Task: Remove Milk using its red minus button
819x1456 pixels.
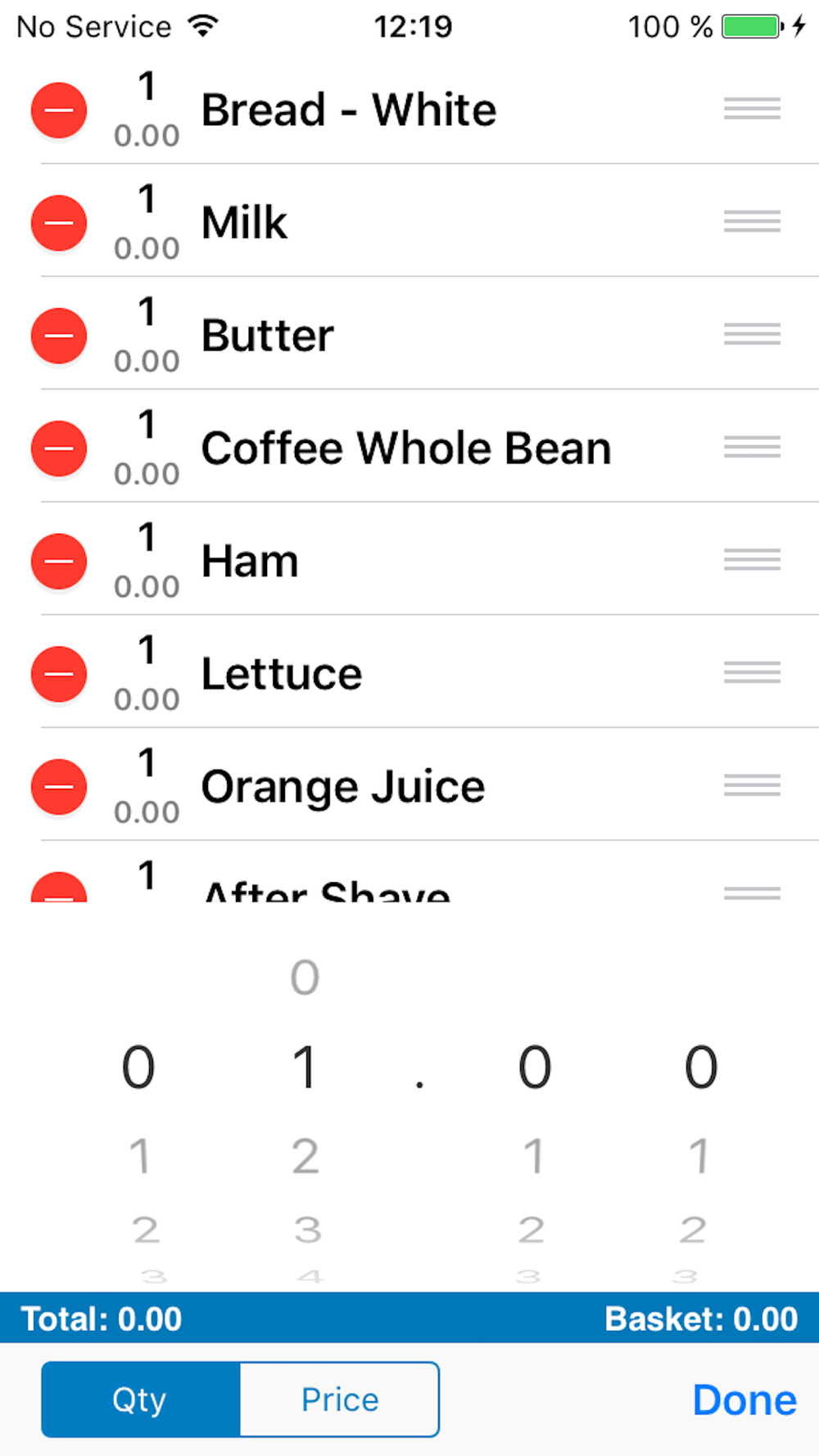Action: [x=59, y=223]
